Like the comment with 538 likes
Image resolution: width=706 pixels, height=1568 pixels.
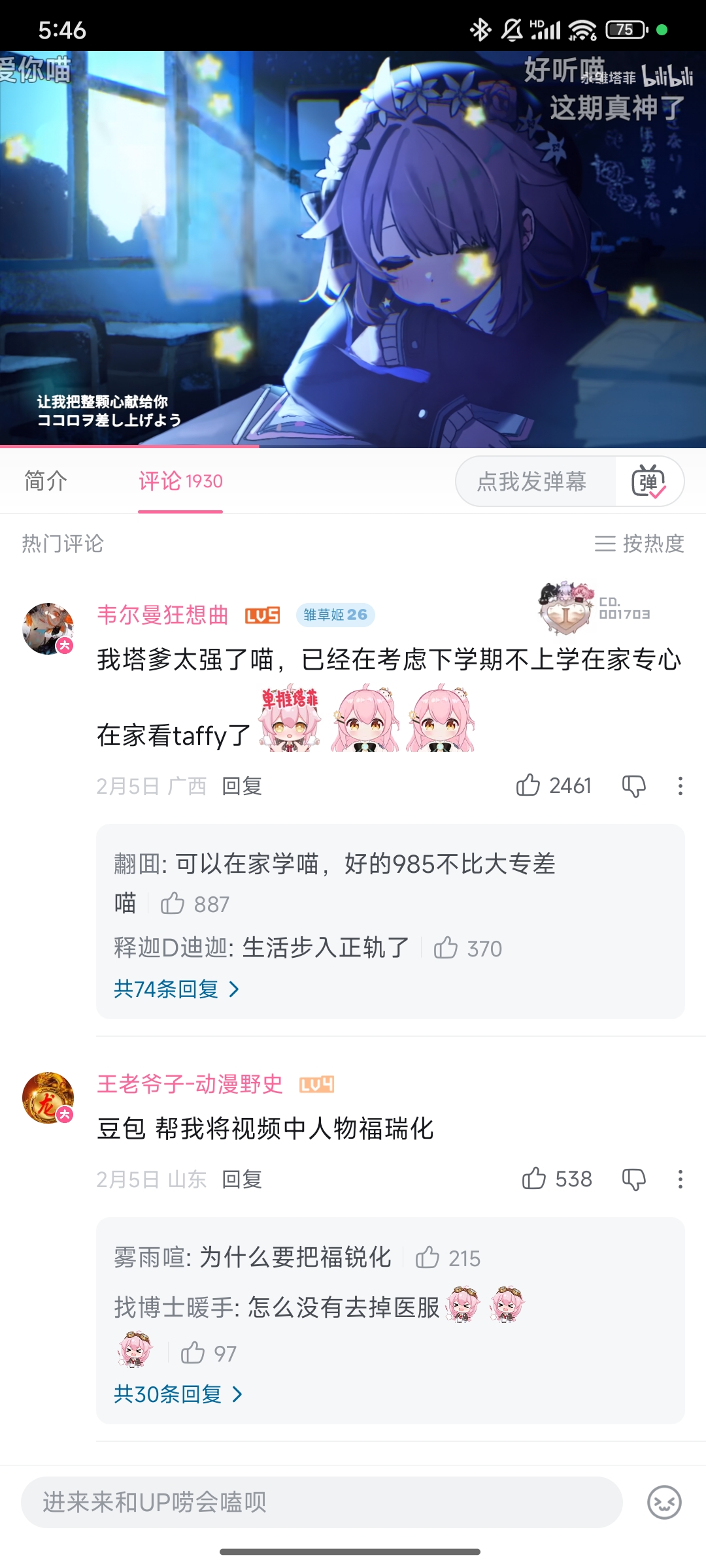pyautogui.click(x=534, y=1179)
